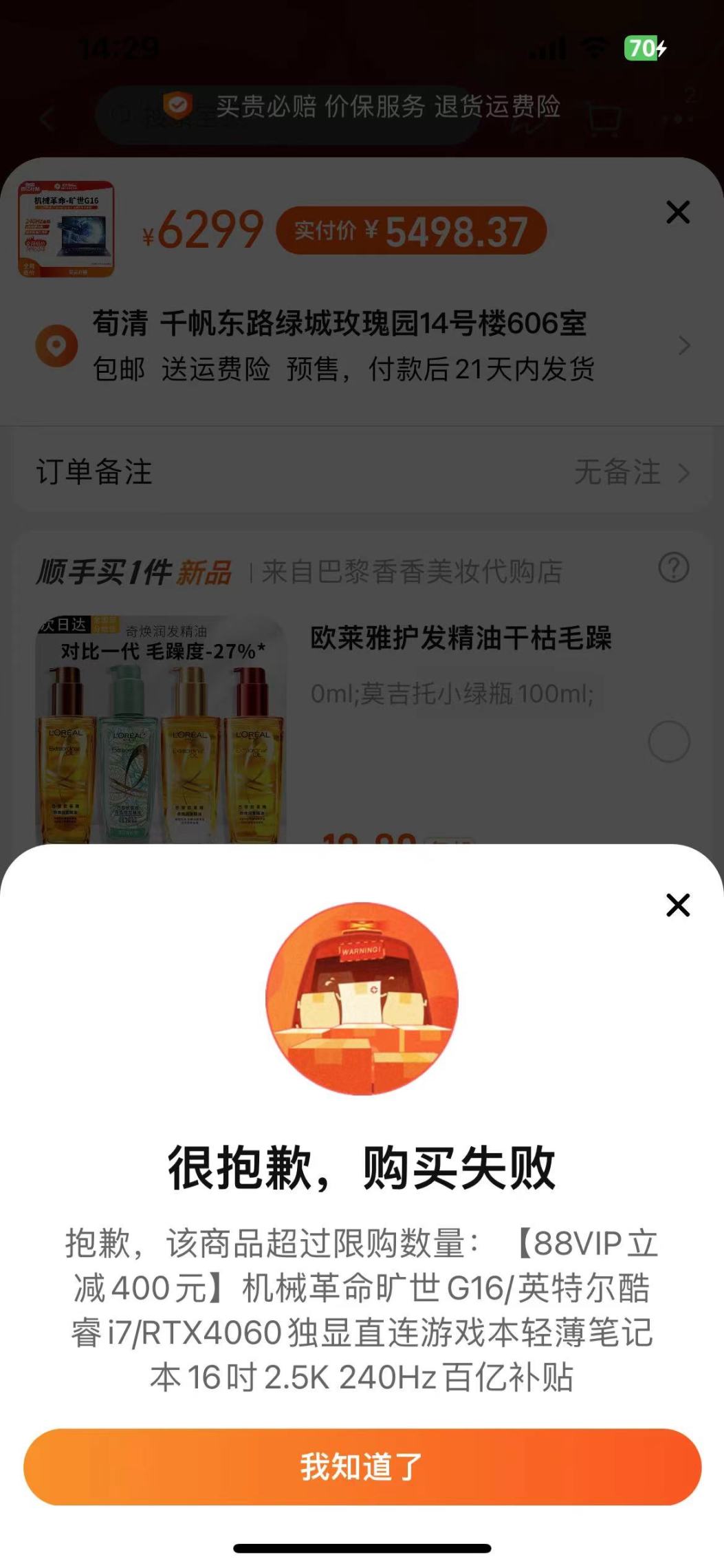
Task: Close the 购买失败 dialog
Action: tap(677, 905)
